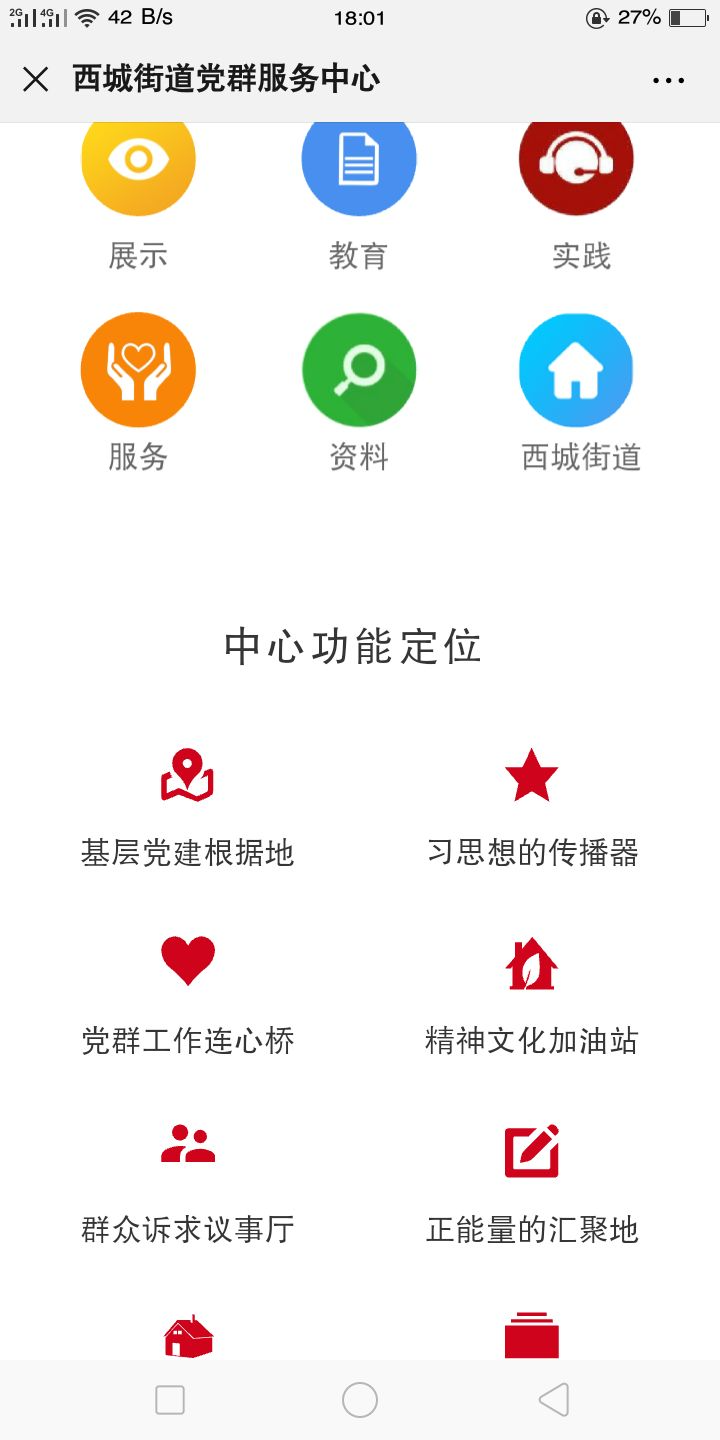Close the 西城街道党群服务中心 page
720x1440 pixels.
point(35,80)
